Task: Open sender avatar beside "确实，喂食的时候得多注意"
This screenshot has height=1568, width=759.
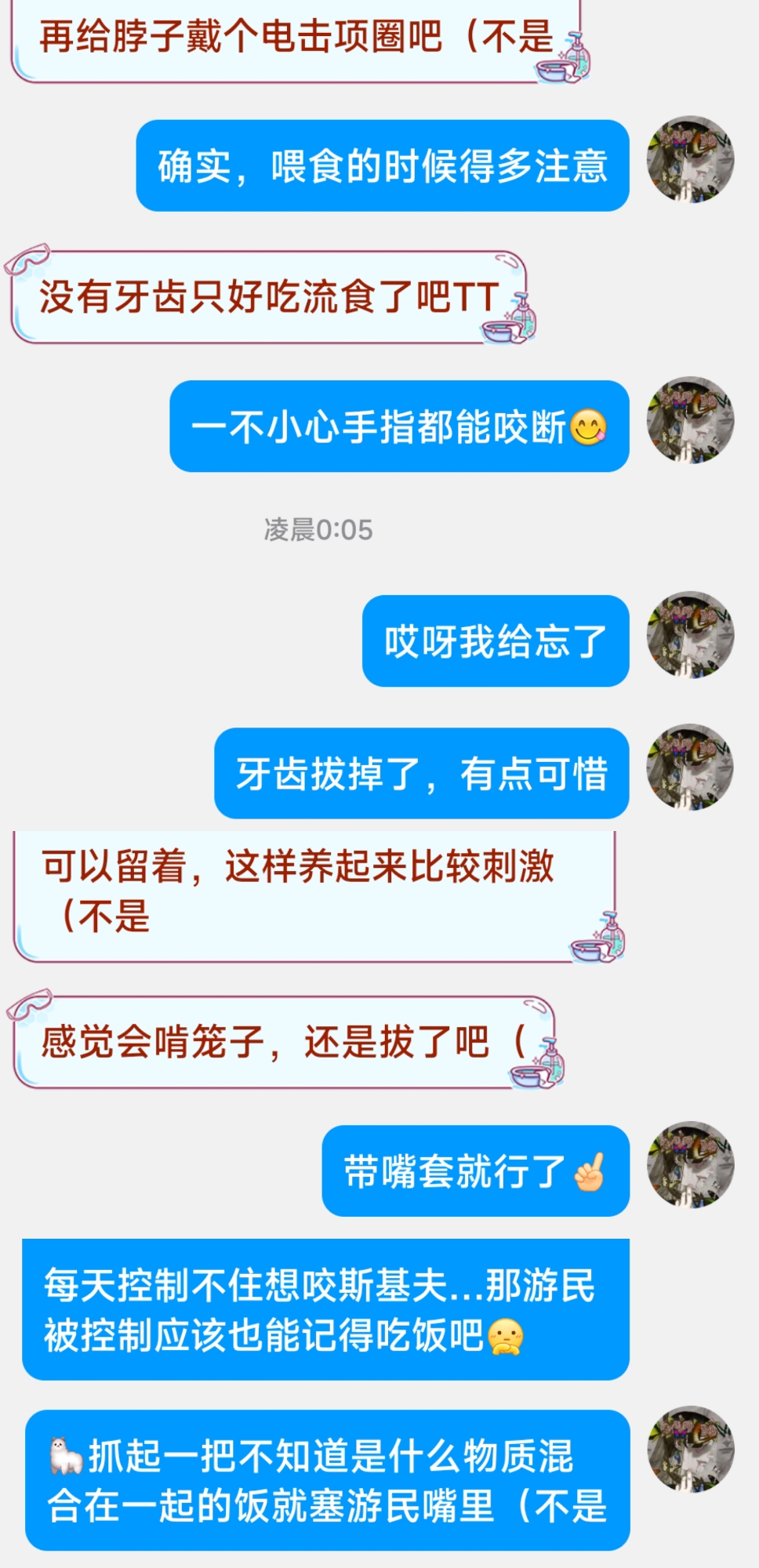Action: pos(690,161)
